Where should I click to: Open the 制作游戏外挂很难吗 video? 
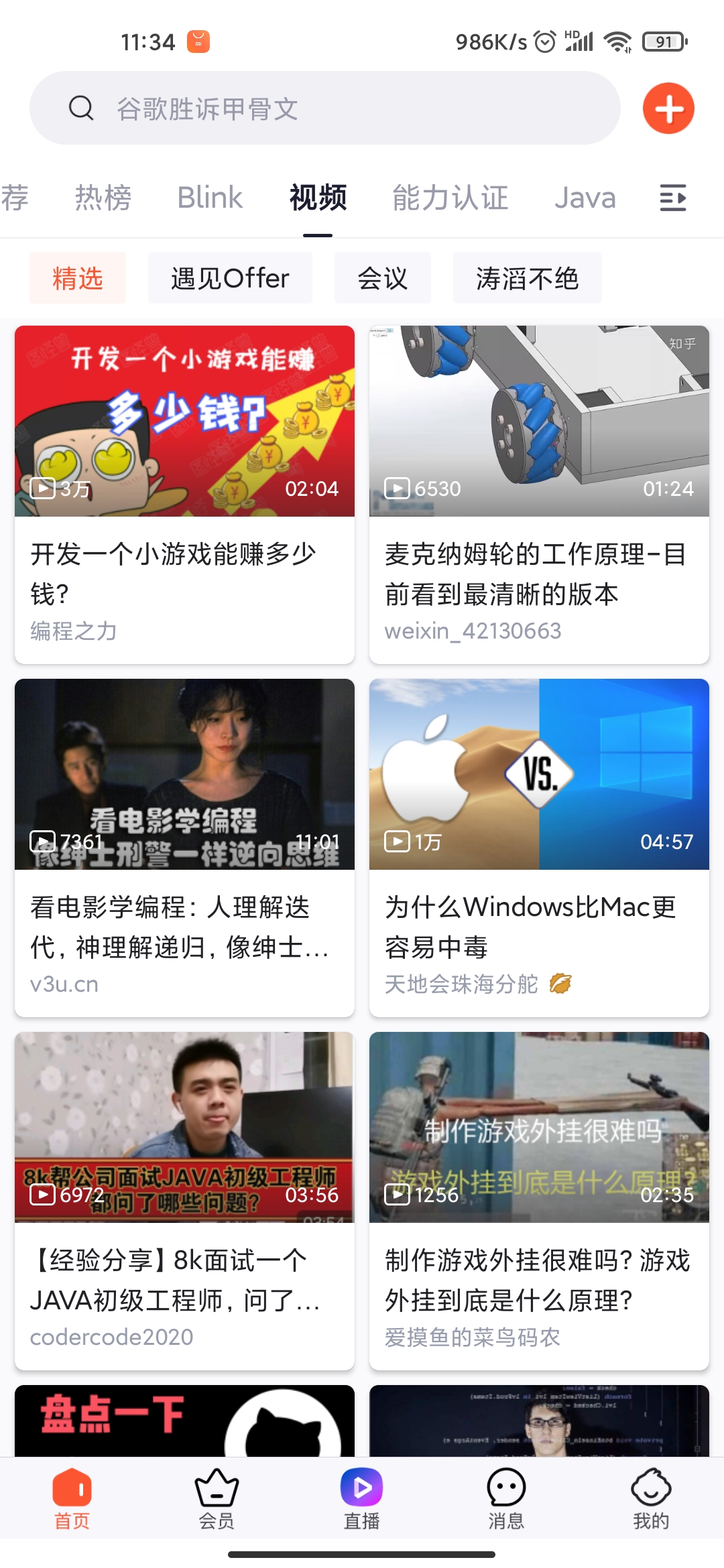coord(539,1128)
